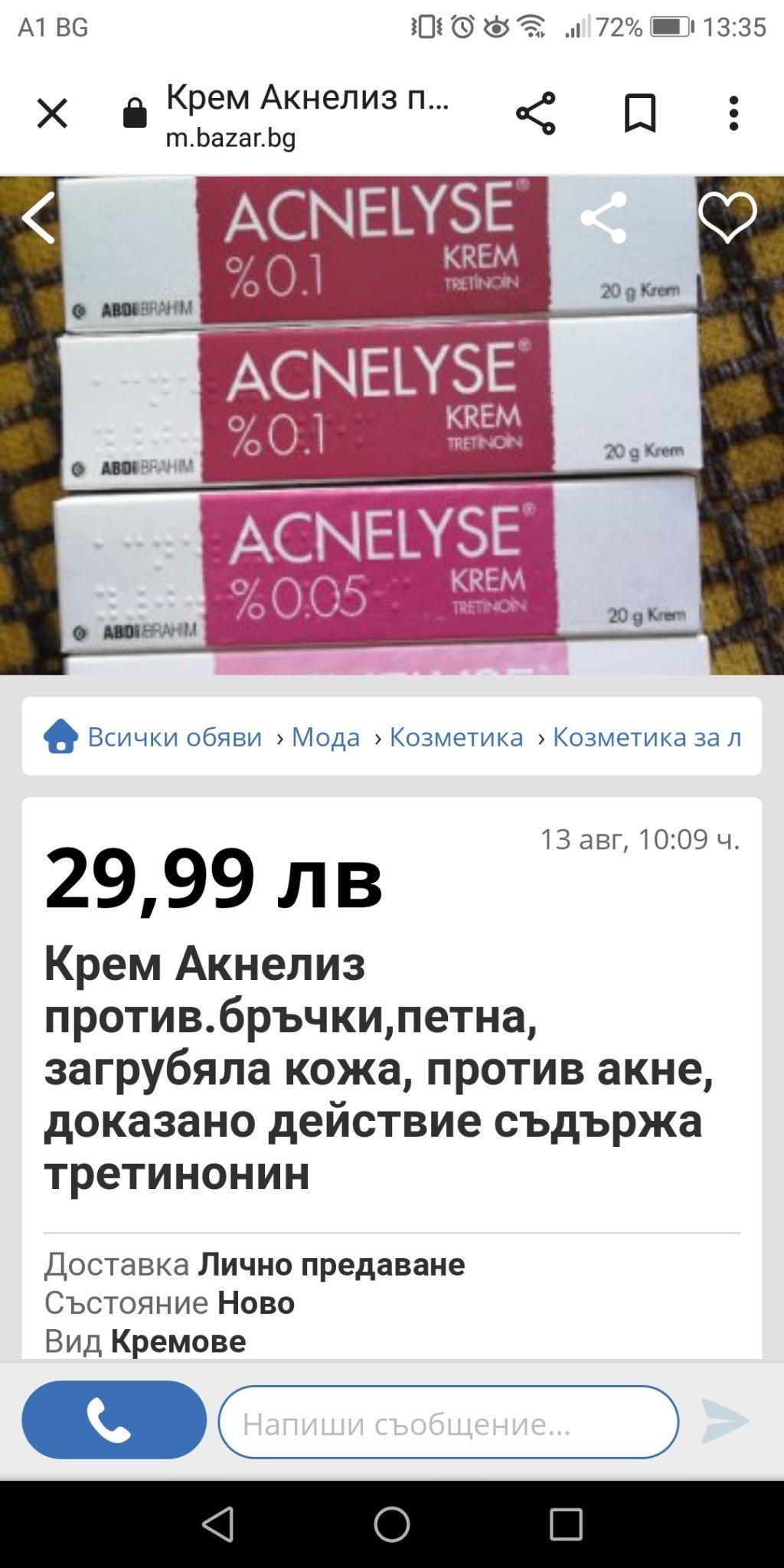Image resolution: width=784 pixels, height=1568 pixels.
Task: Add listing to favorites with heart
Action: (x=727, y=217)
